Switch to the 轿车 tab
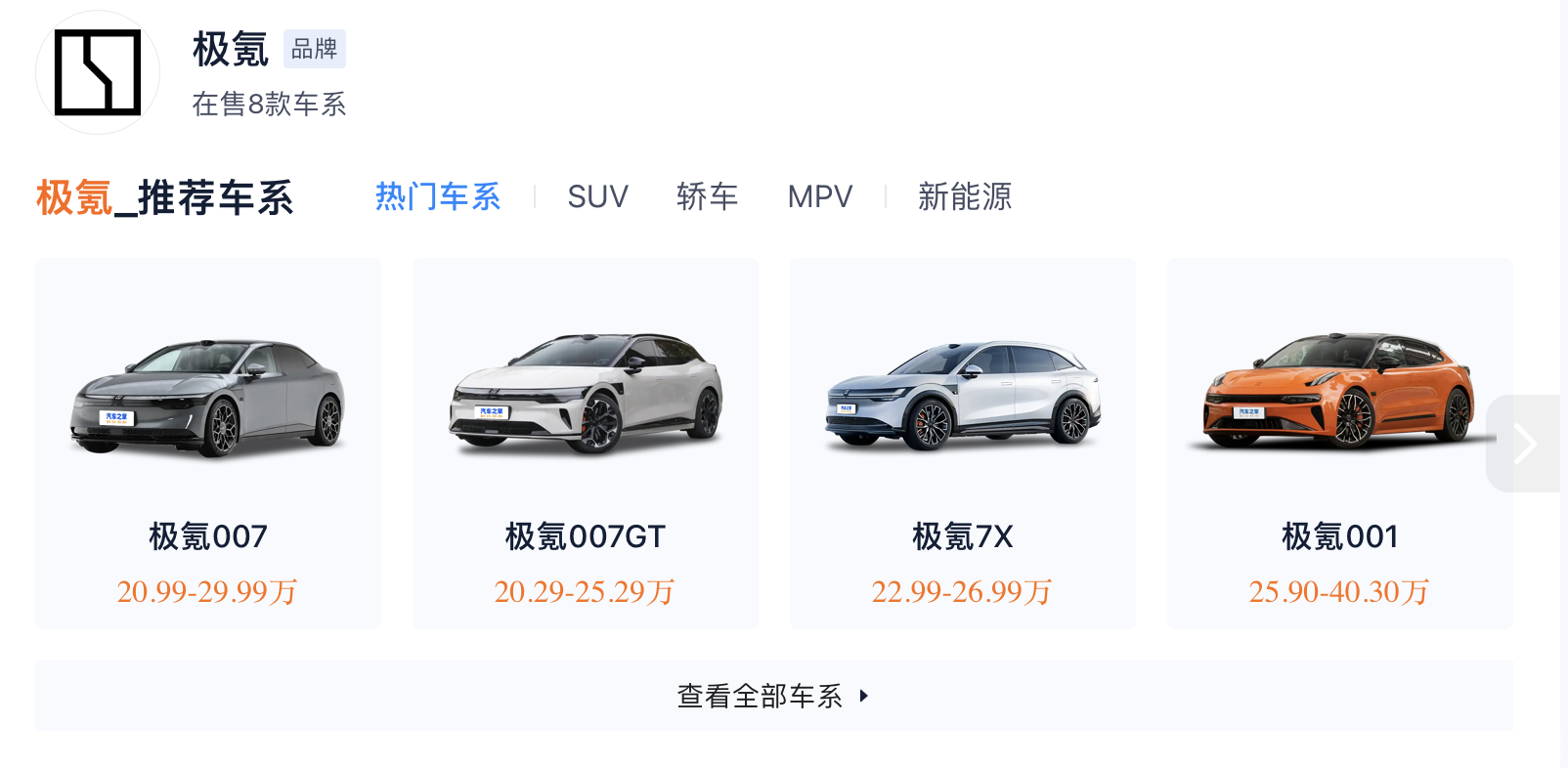Image resolution: width=1568 pixels, height=768 pixels. [707, 196]
